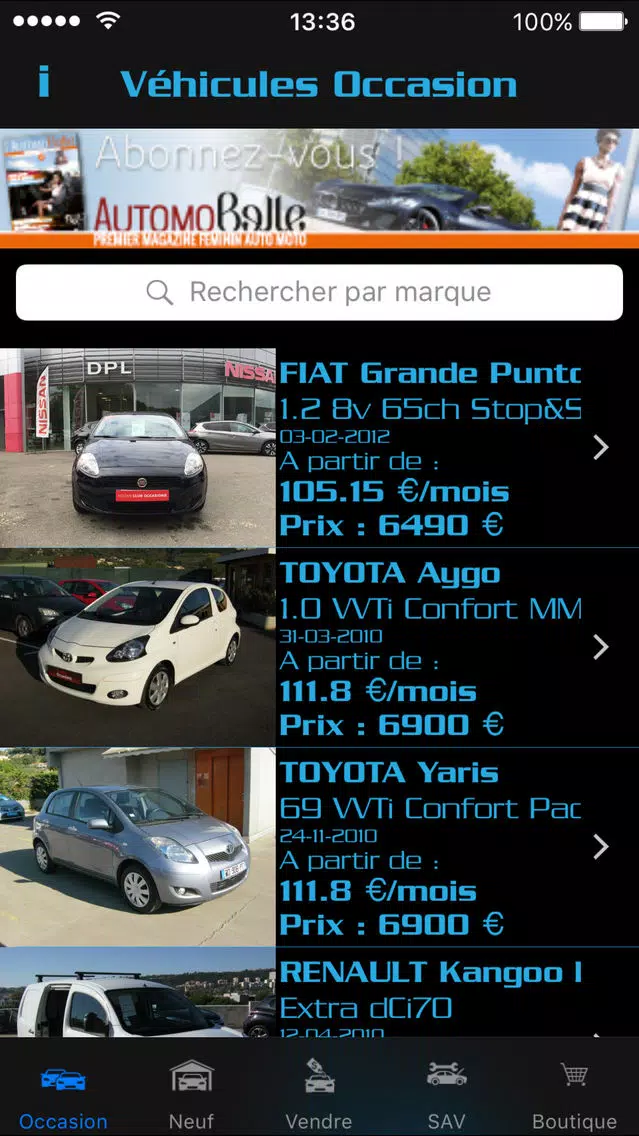Image resolution: width=639 pixels, height=1136 pixels.
Task: Select the RENAULT Kangoo listing
Action: pos(320,993)
